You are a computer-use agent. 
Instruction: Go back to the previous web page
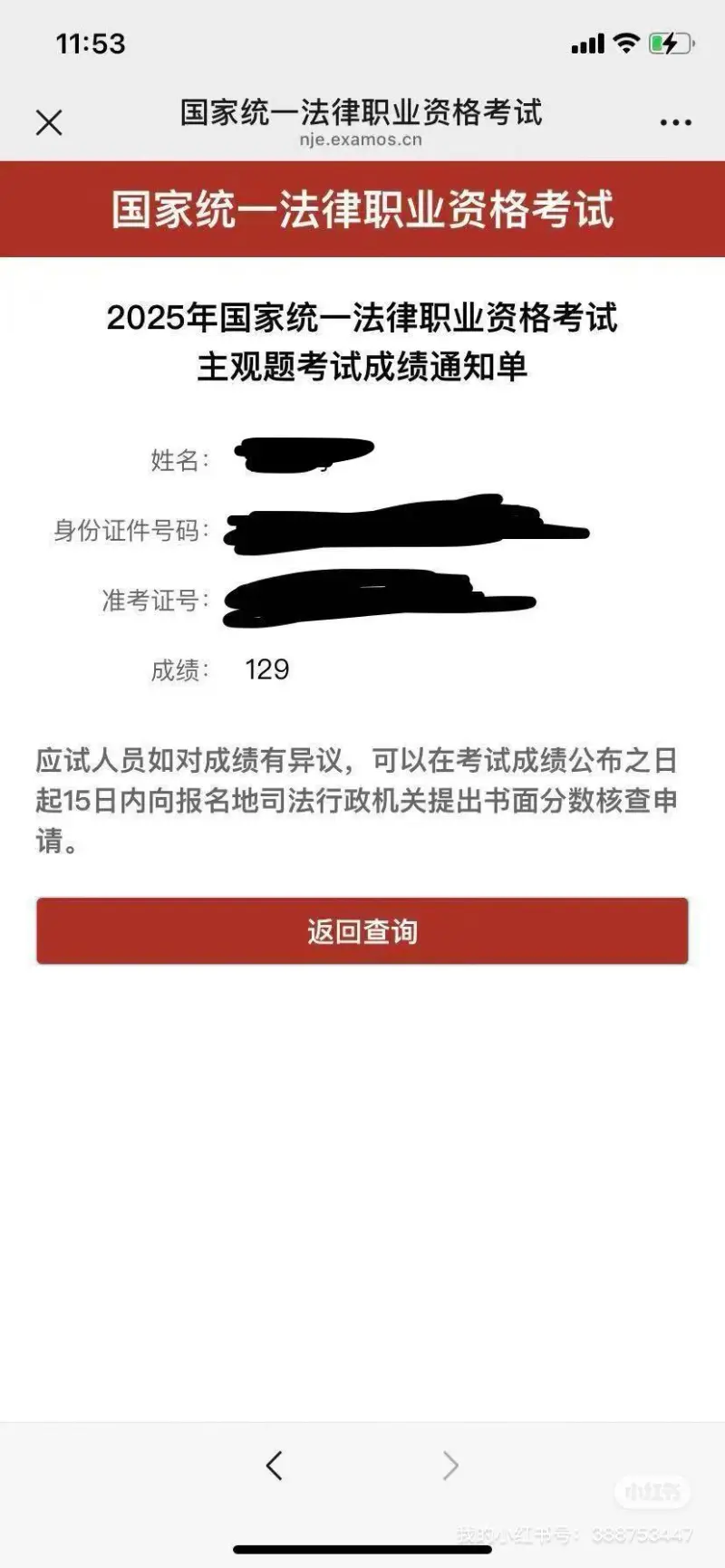(275, 1465)
